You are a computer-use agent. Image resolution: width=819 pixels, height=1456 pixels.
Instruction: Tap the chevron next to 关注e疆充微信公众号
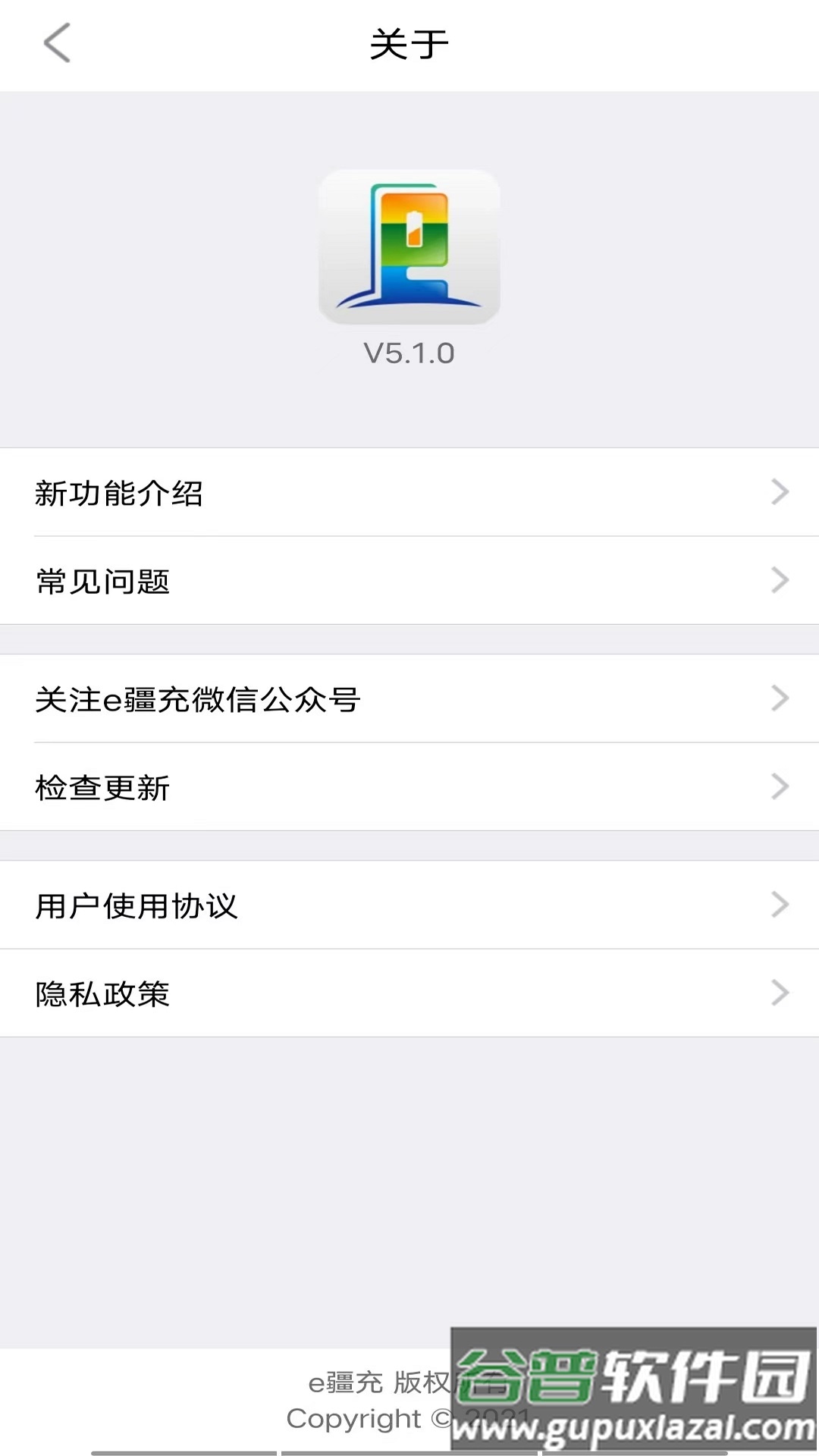(x=780, y=699)
